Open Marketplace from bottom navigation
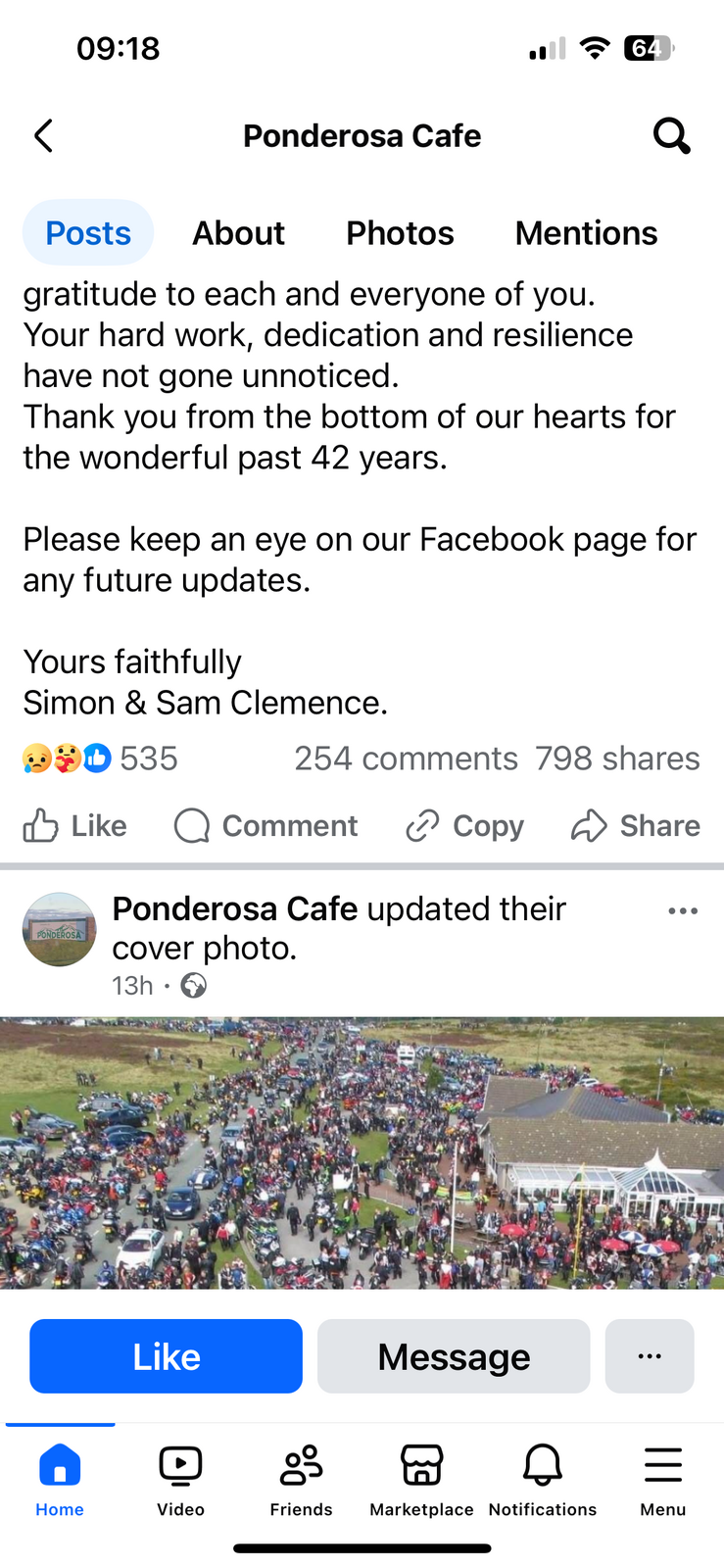 pos(421,1480)
